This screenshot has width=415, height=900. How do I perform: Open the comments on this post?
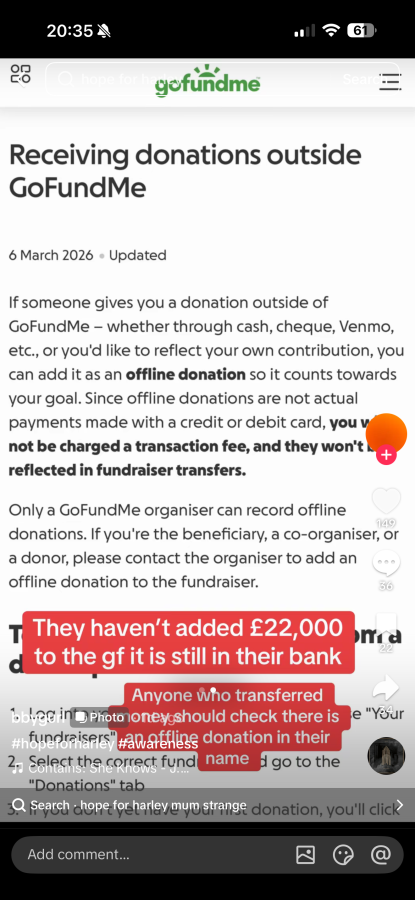tap(386, 563)
